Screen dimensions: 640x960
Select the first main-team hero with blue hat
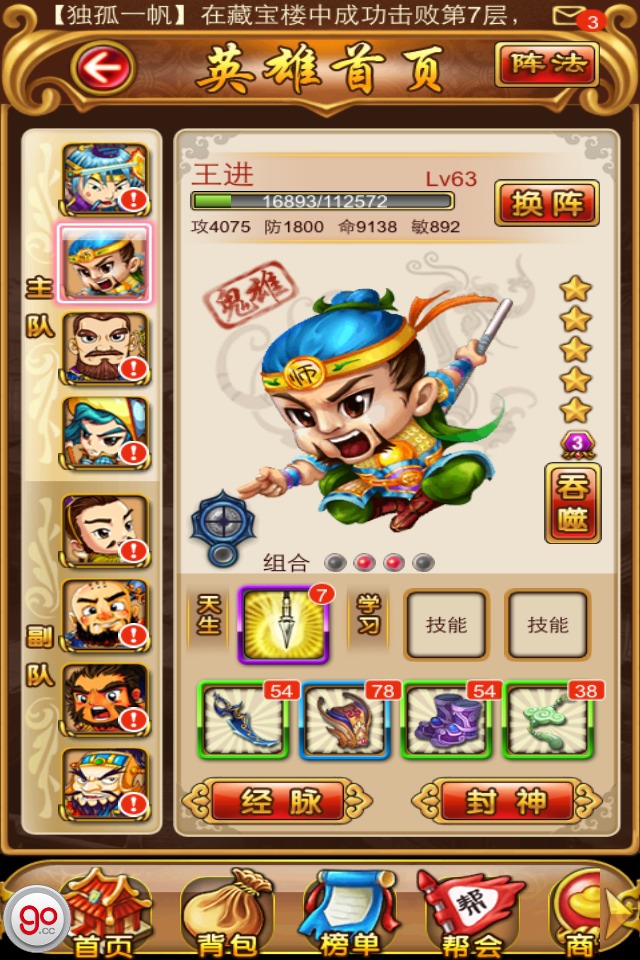point(104,179)
